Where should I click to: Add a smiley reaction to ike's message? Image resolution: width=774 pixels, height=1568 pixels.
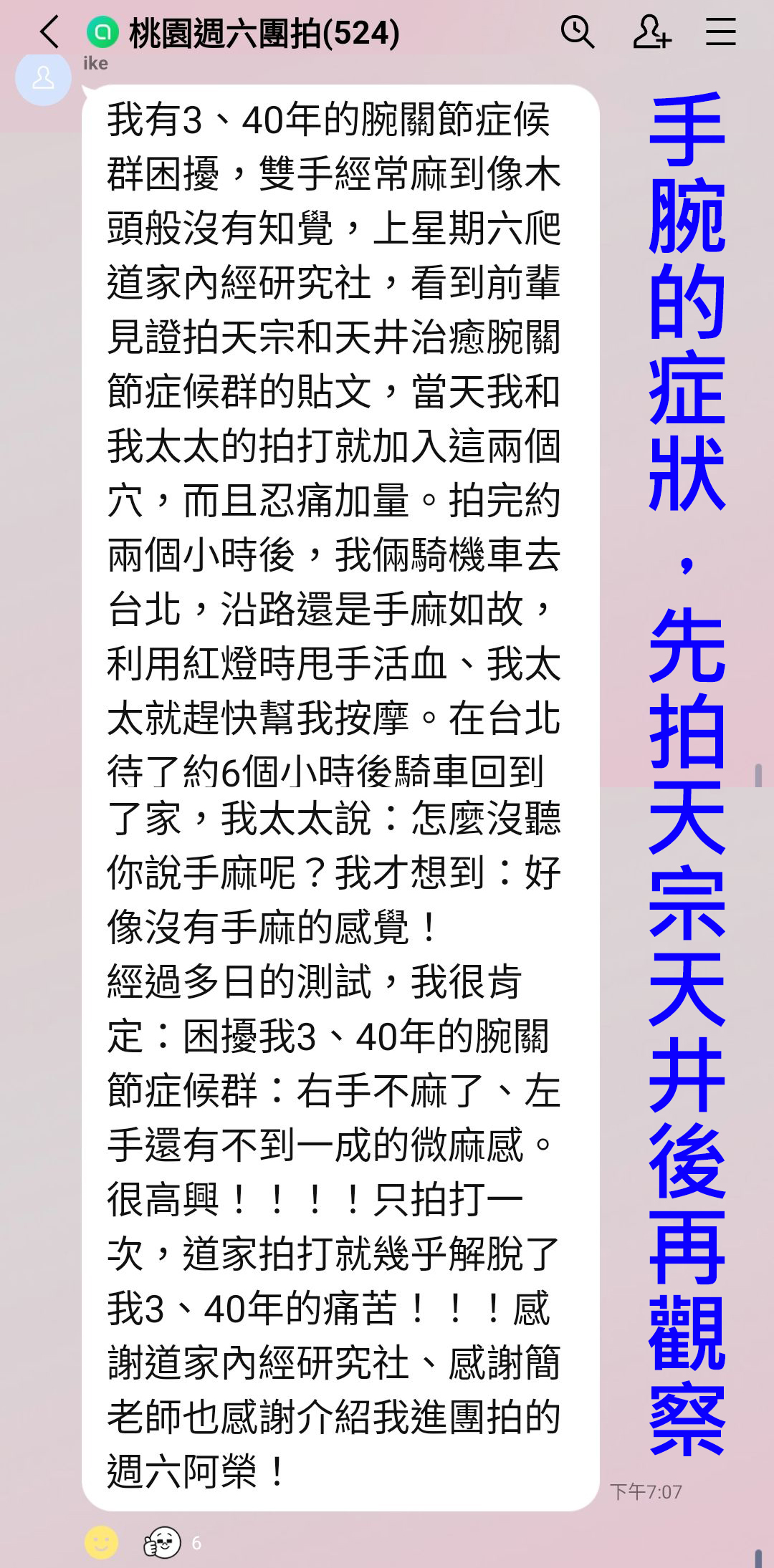102,1542
